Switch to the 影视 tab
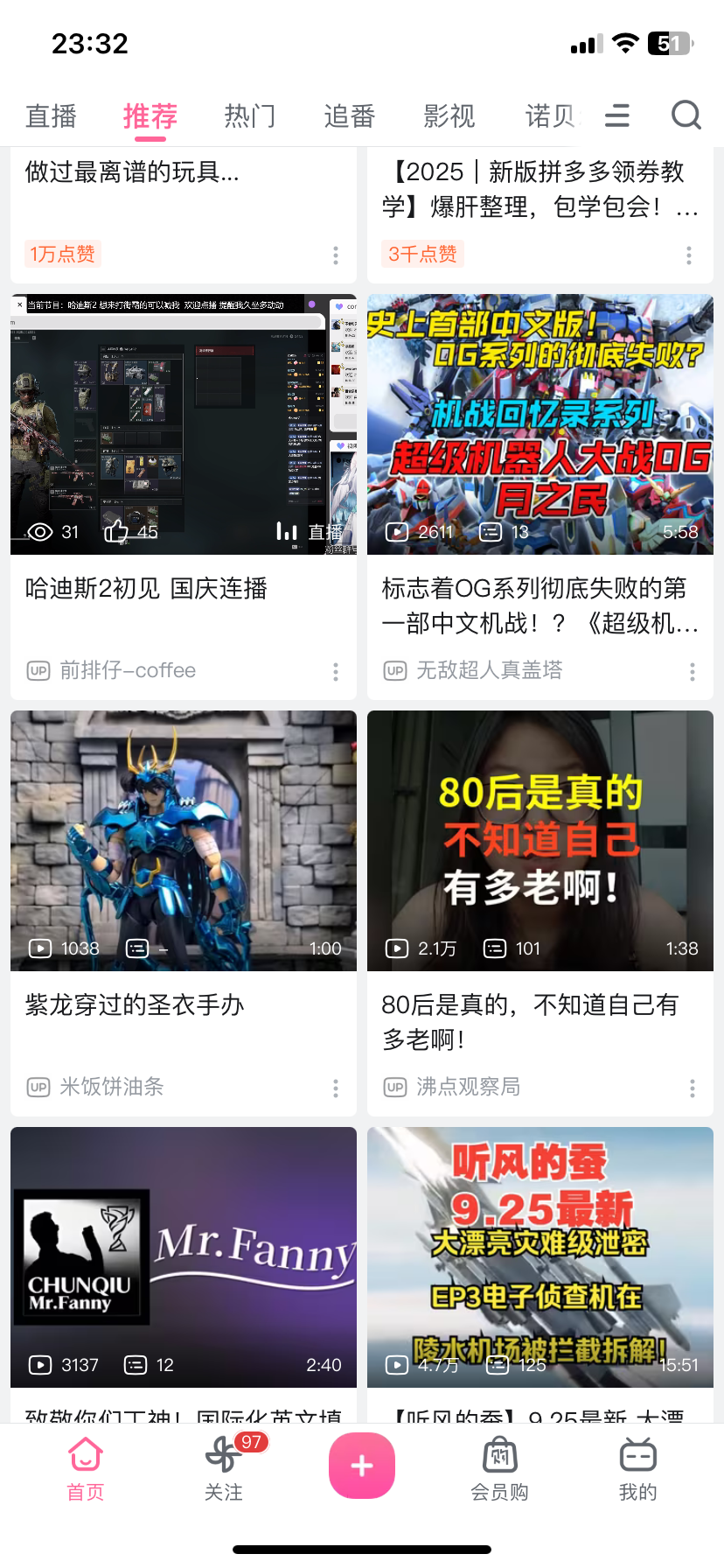The width and height of the screenshot is (724, 1568). tap(449, 116)
